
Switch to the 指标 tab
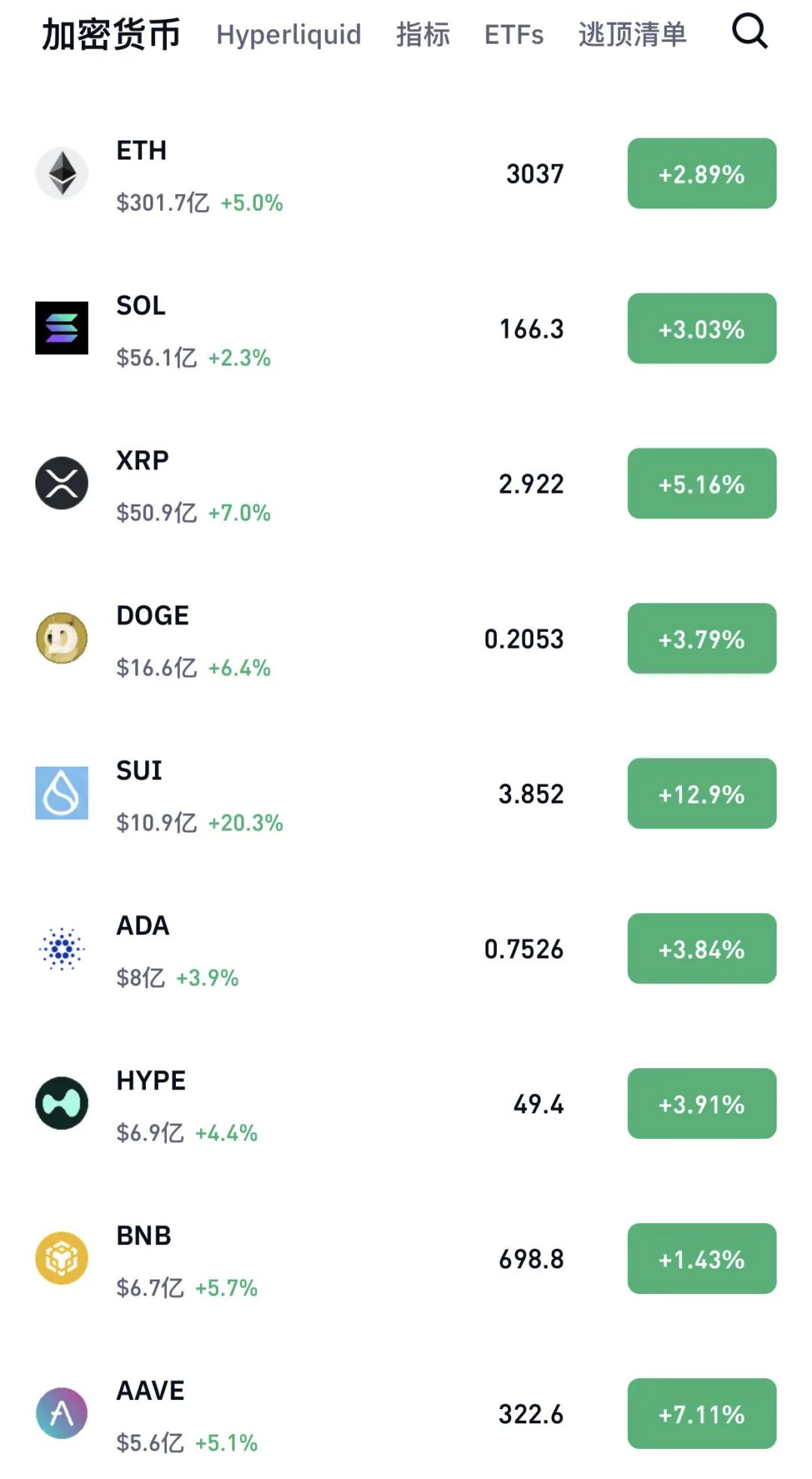coord(423,35)
